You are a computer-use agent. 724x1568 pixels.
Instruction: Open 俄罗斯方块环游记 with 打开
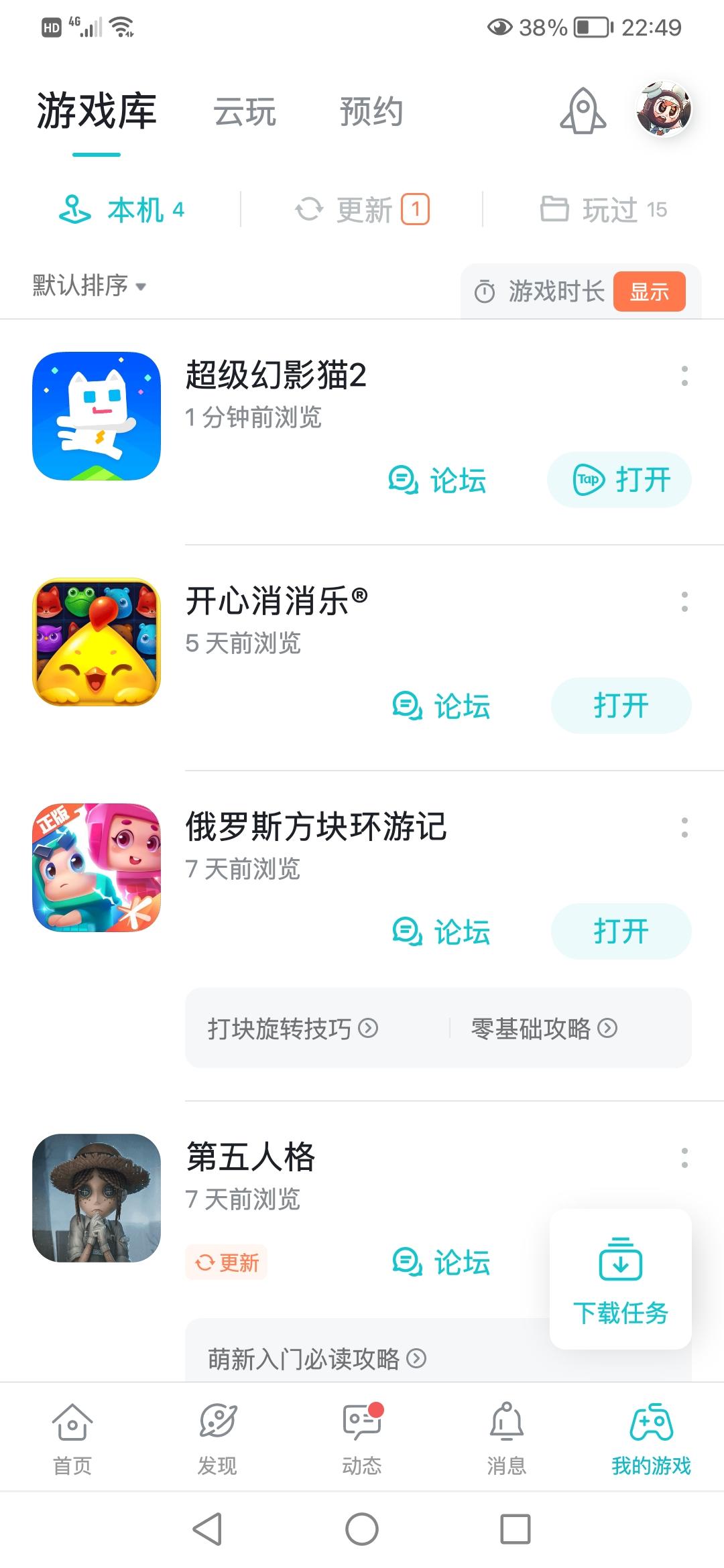click(621, 931)
